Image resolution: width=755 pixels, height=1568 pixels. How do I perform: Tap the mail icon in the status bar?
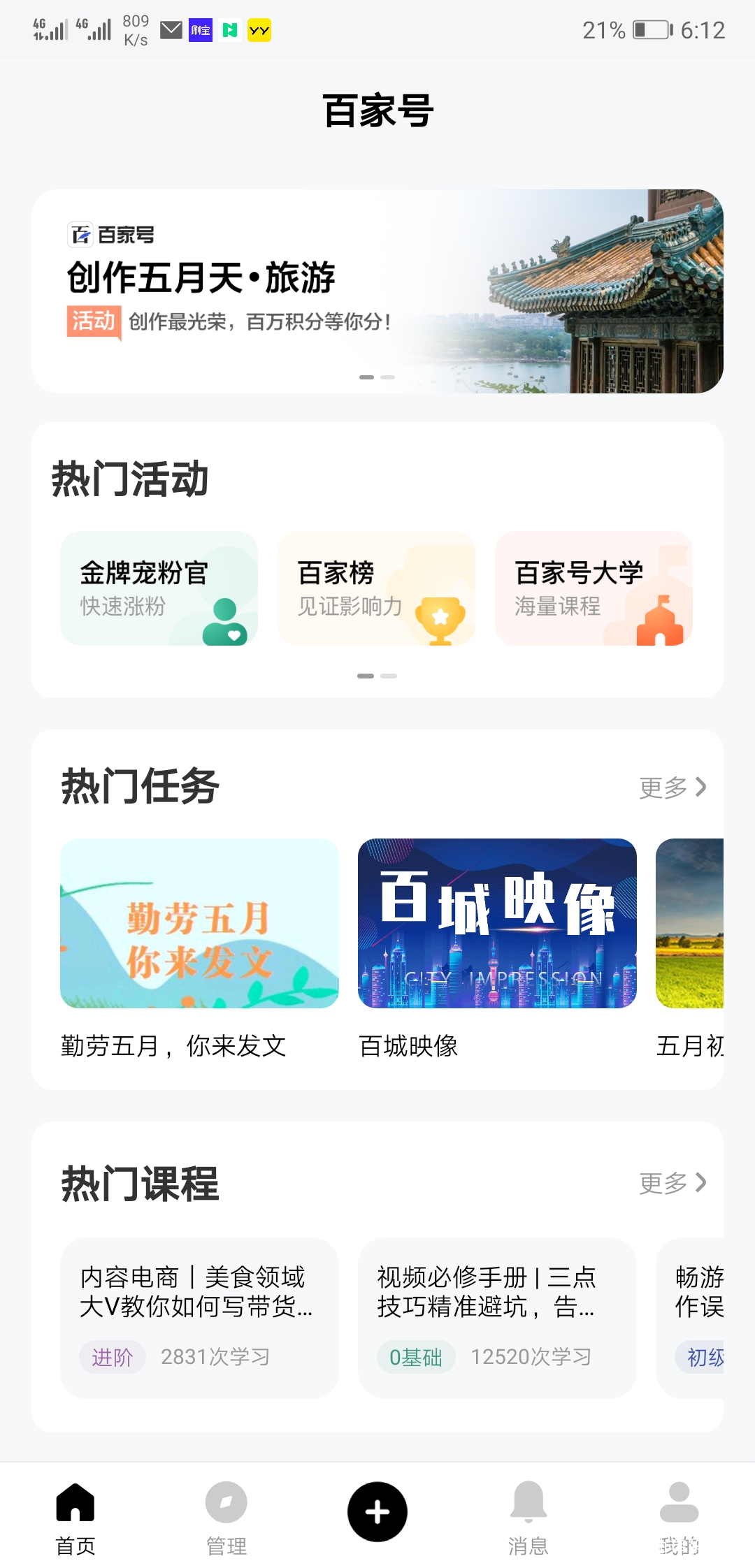[170, 29]
